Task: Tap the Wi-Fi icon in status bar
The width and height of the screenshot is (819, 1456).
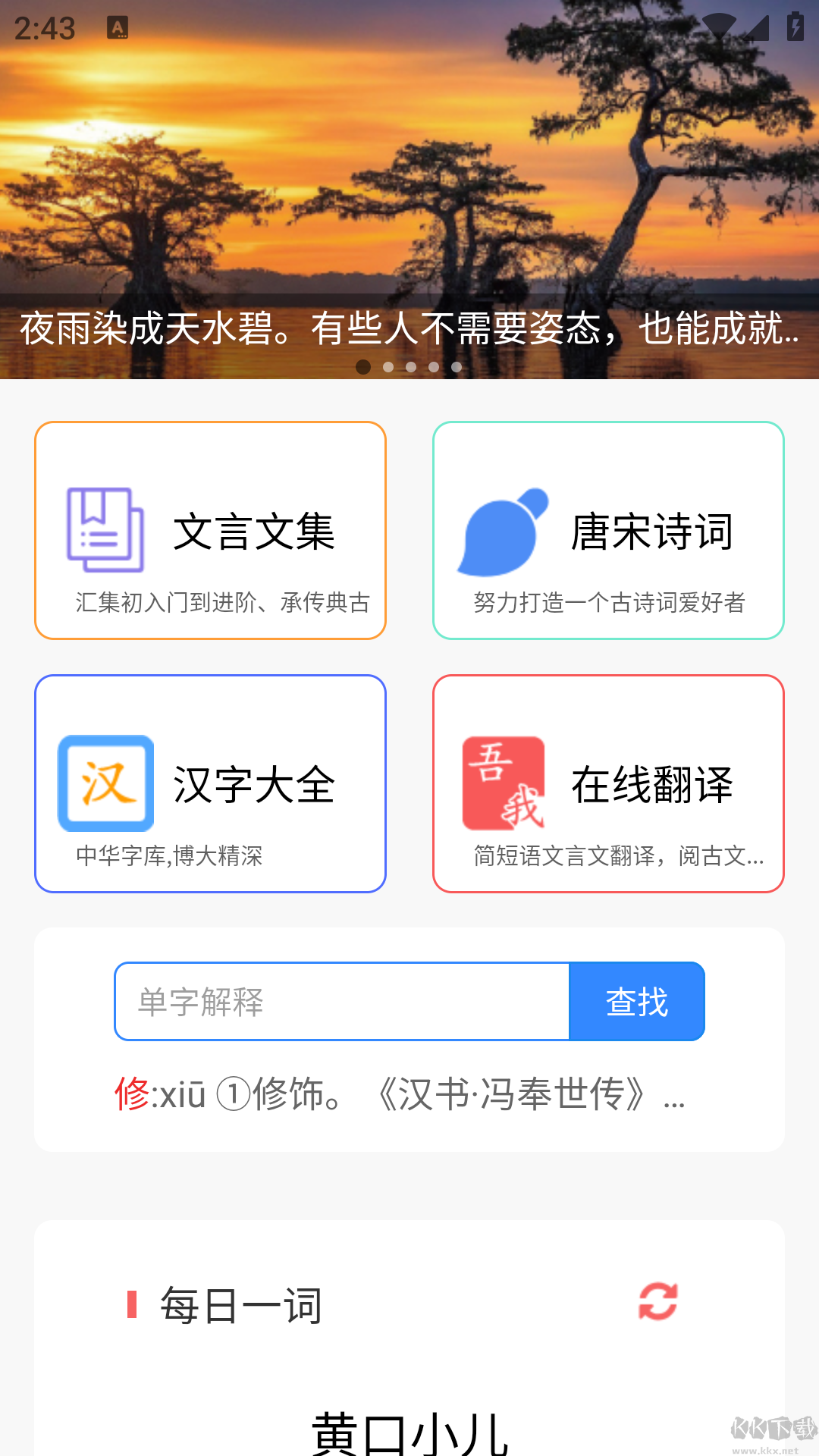Action: point(719,25)
